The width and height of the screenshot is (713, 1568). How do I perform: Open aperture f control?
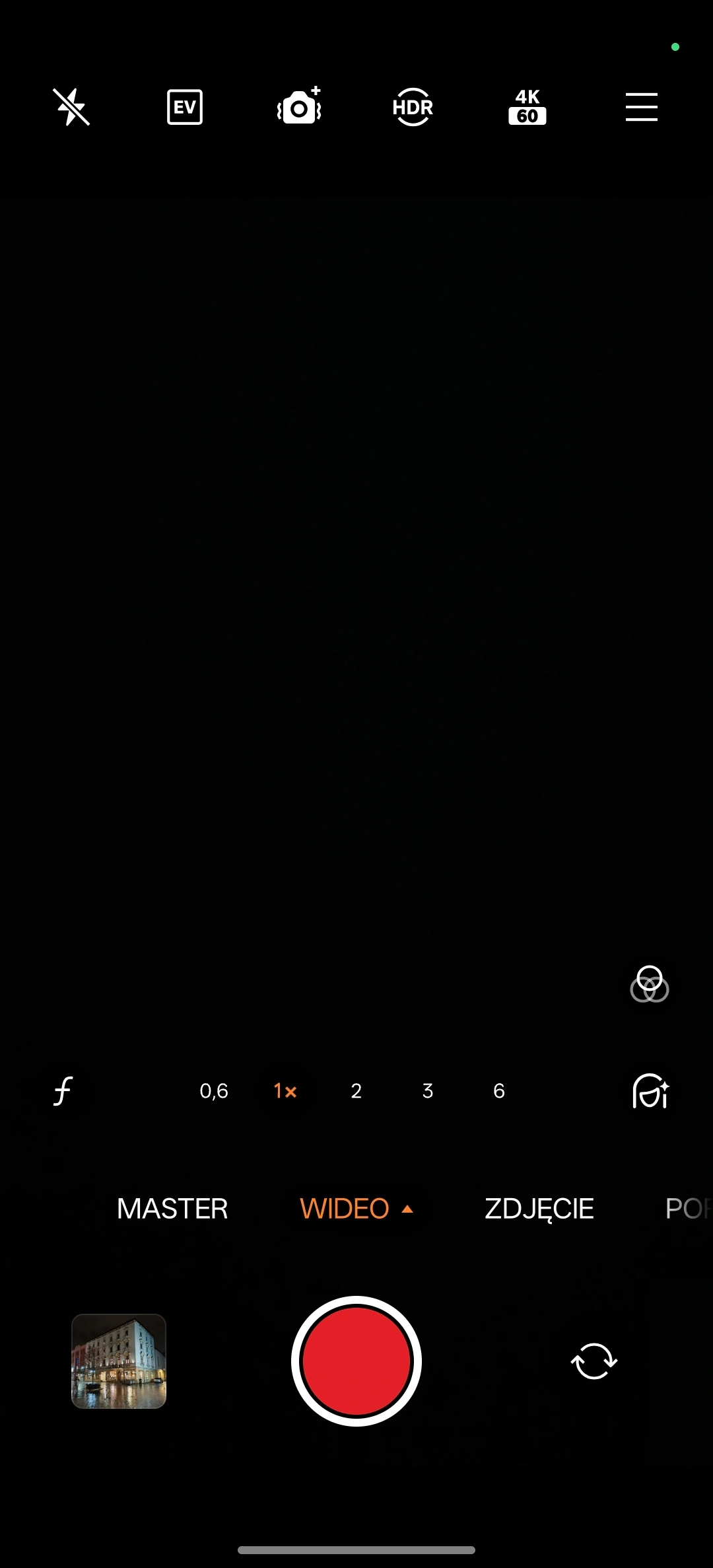pos(63,1090)
